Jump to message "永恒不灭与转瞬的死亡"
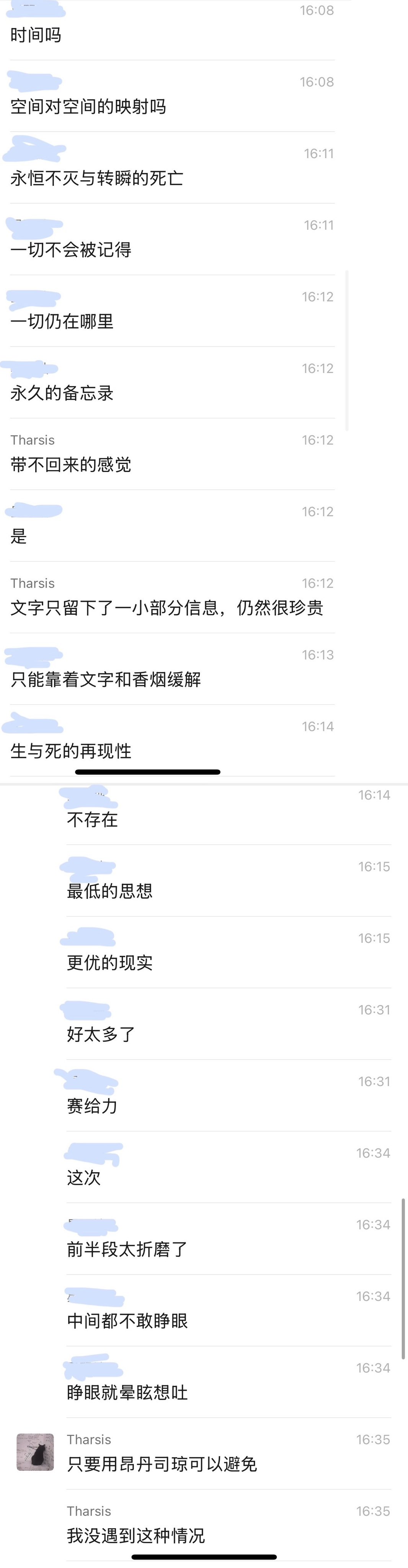 pyautogui.click(x=97, y=178)
